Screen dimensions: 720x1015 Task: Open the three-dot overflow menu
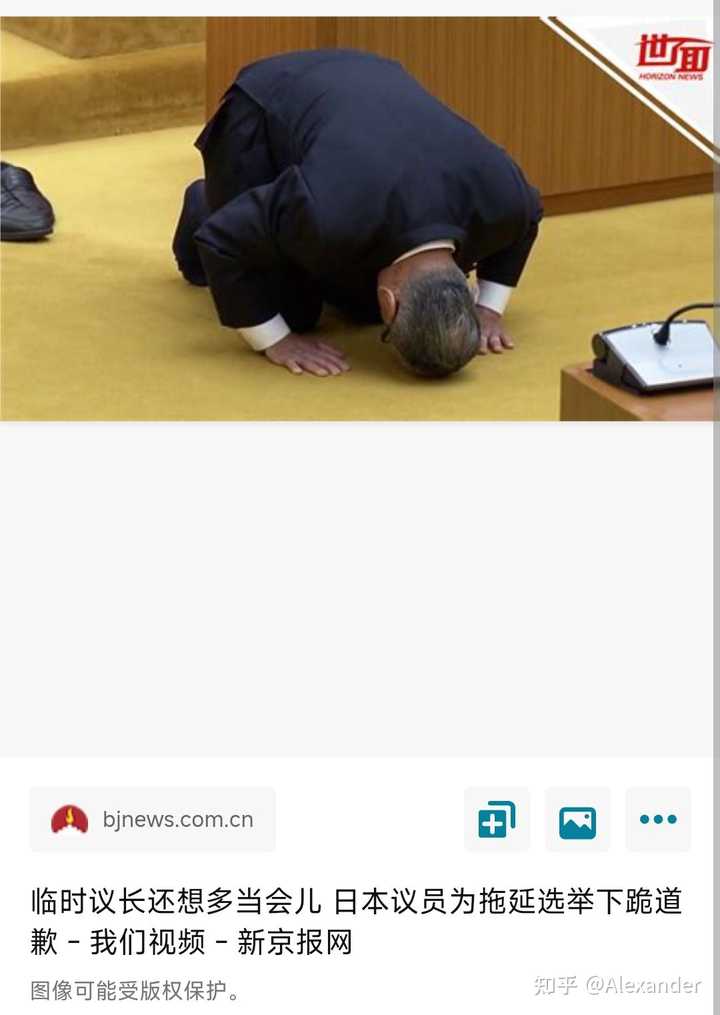tap(657, 820)
